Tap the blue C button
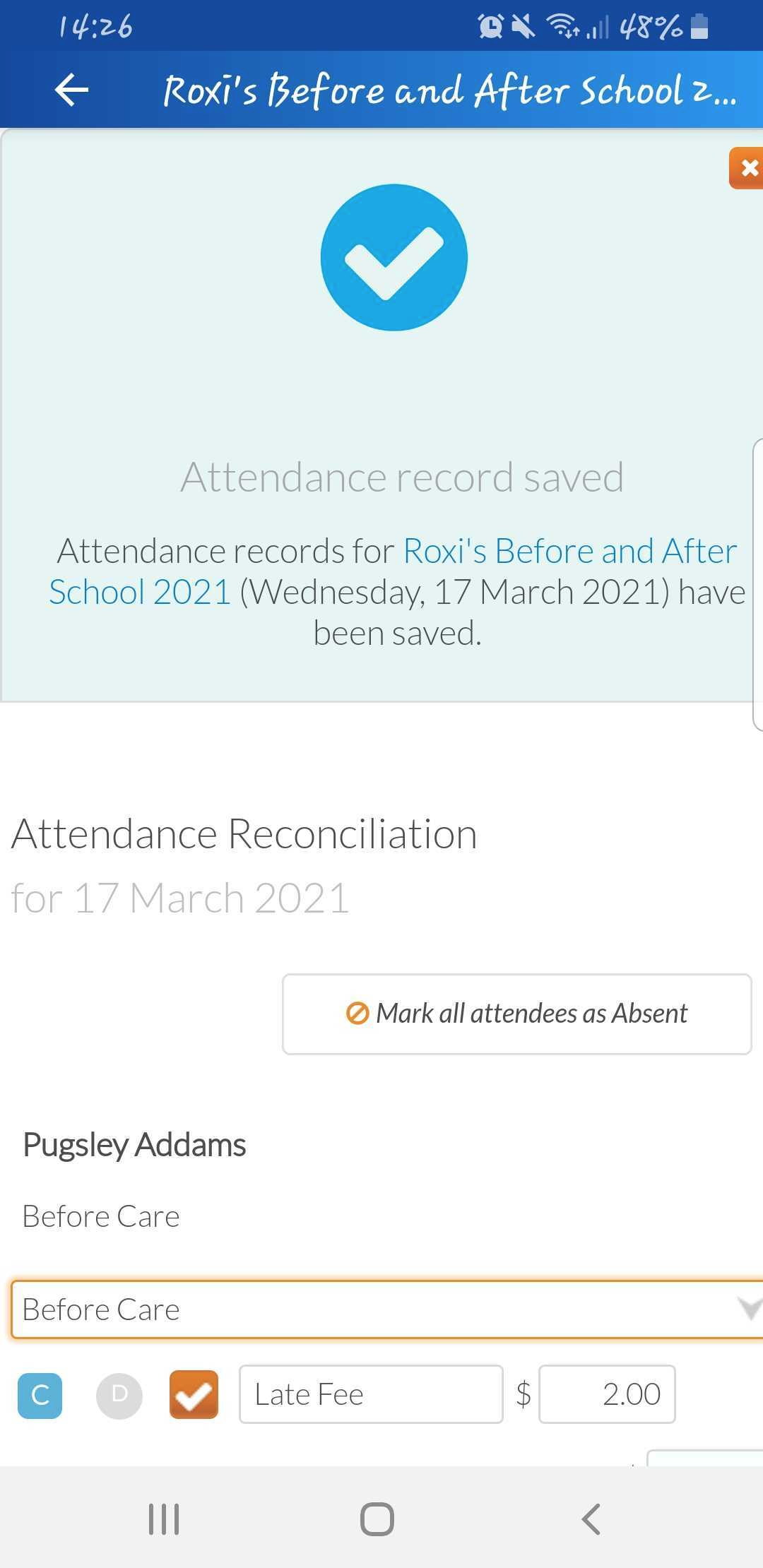Image resolution: width=763 pixels, height=1568 pixels. tap(40, 1396)
